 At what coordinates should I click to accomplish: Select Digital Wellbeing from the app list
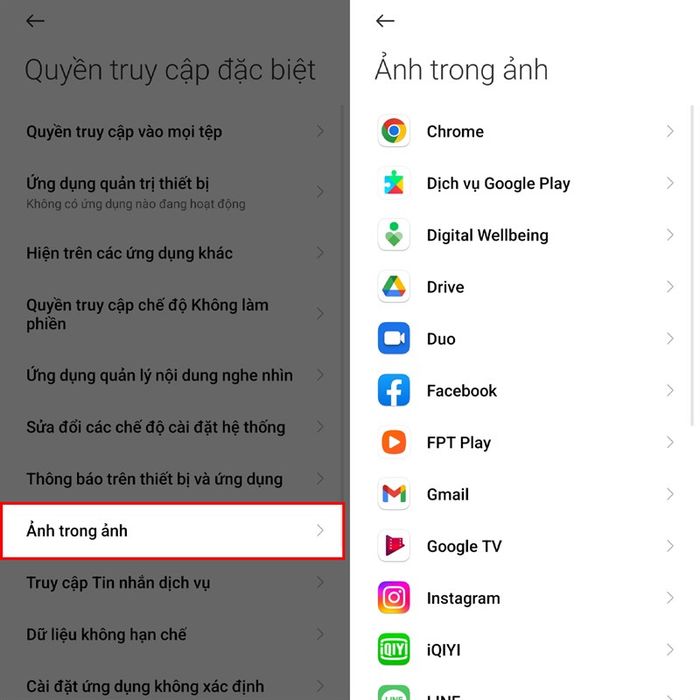pyautogui.click(x=524, y=235)
